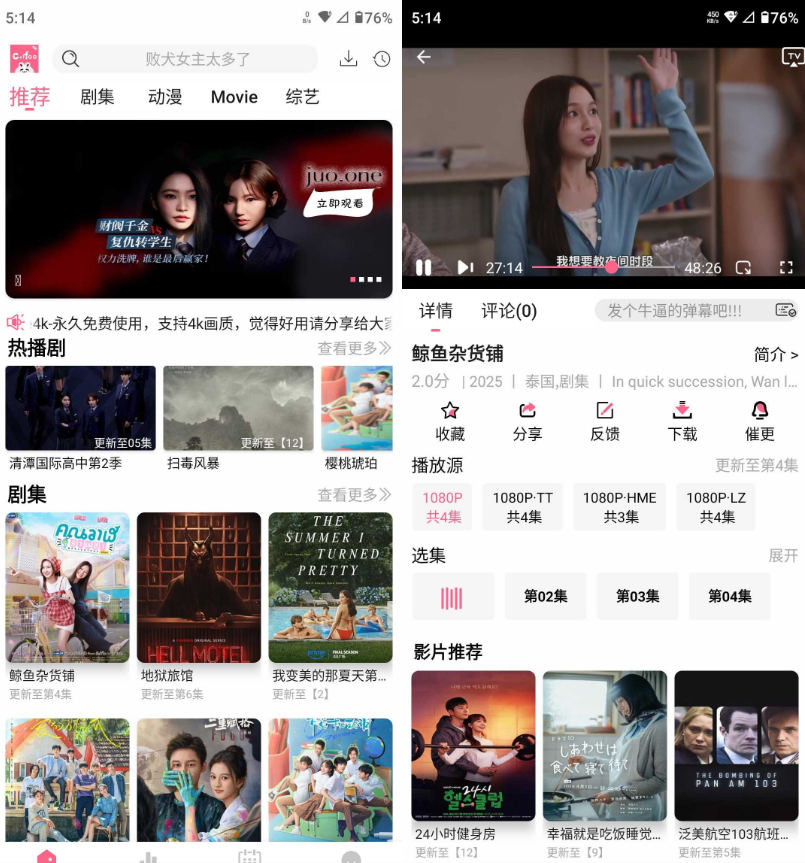Open the 鲸鱼杂货铺 drama card
The image size is (805, 863).
point(67,588)
